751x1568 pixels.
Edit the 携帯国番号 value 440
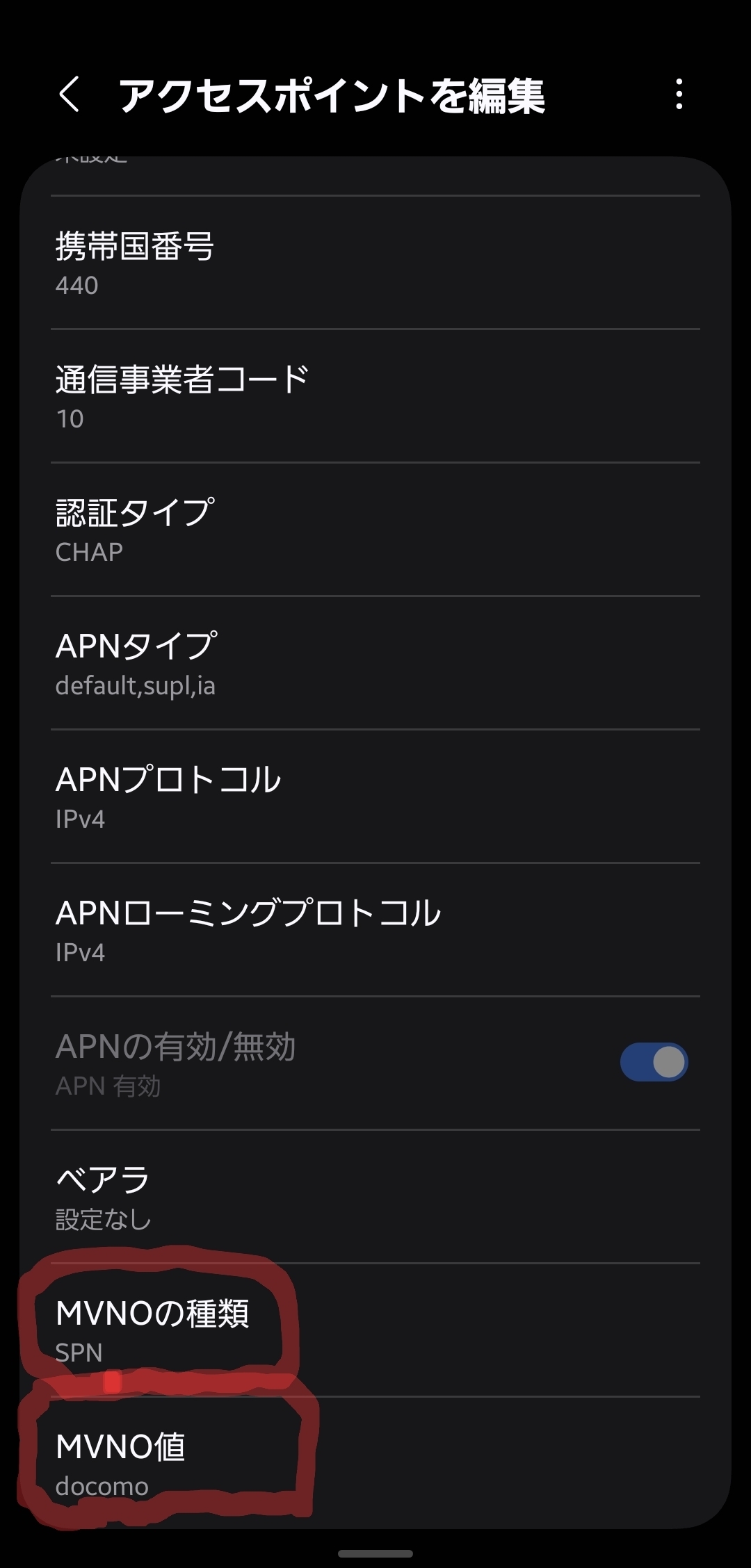pyautogui.click(x=375, y=263)
